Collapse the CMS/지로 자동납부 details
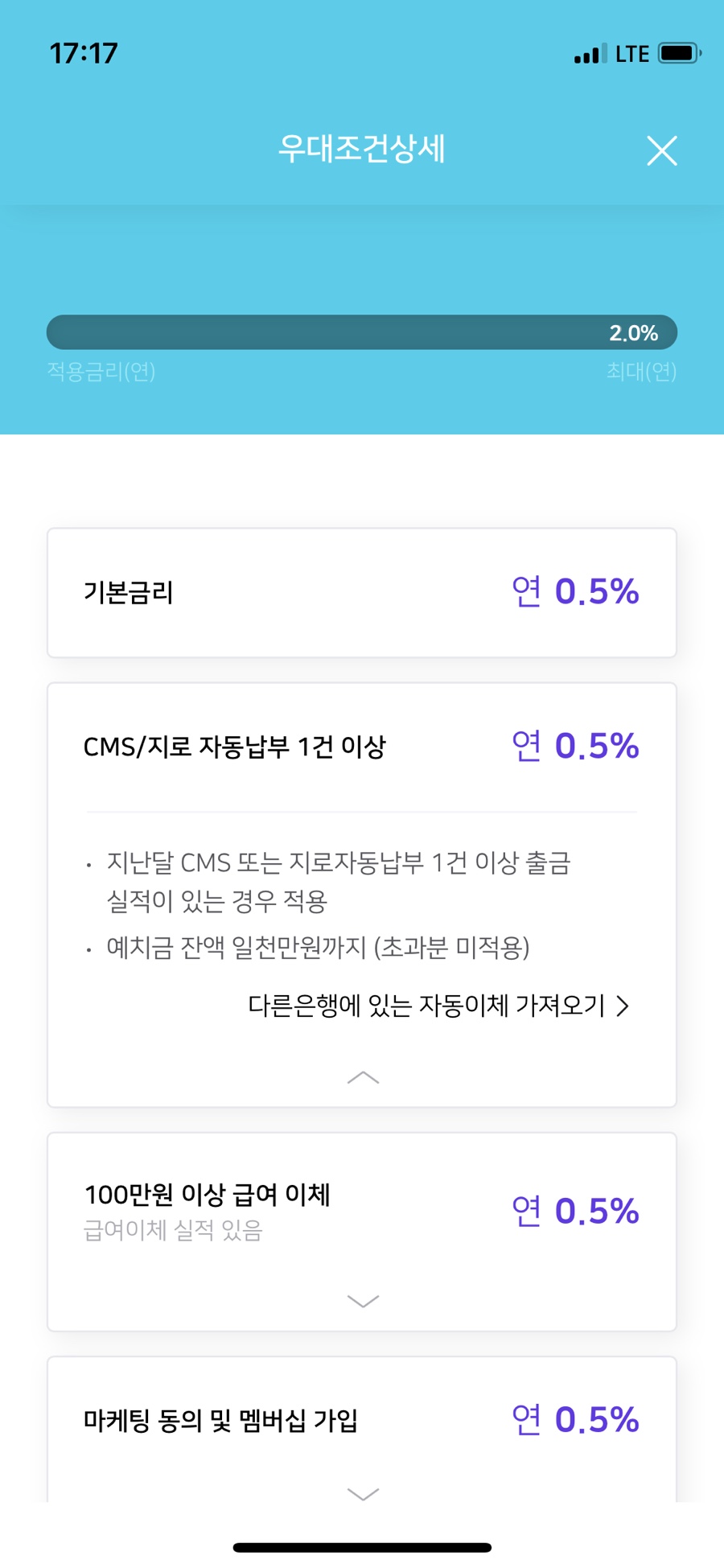The image size is (724, 1568). [x=362, y=1076]
